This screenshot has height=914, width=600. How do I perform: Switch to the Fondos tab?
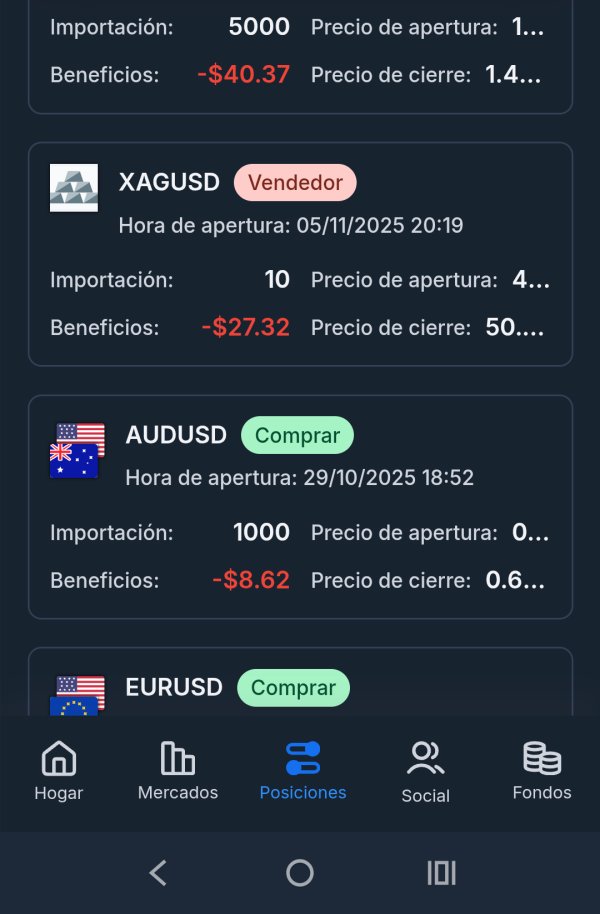pos(541,772)
